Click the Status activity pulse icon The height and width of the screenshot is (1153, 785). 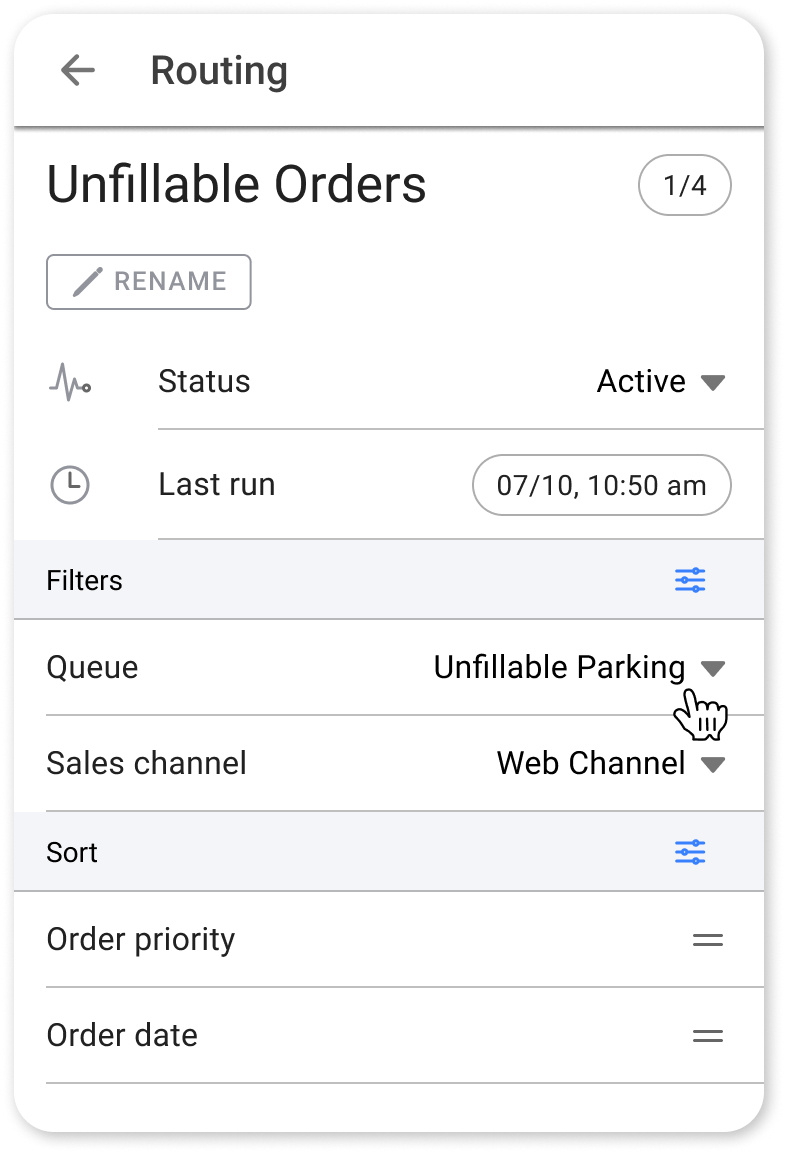[x=69, y=381]
